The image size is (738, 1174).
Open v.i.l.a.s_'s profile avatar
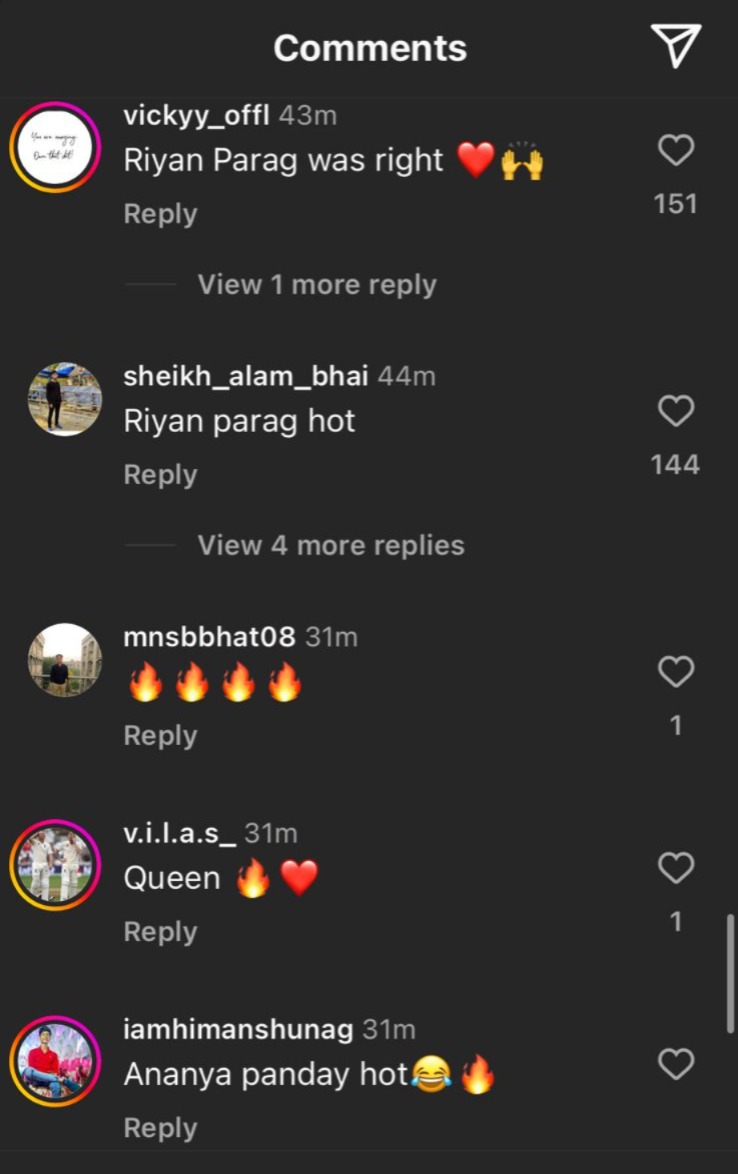tap(55, 866)
